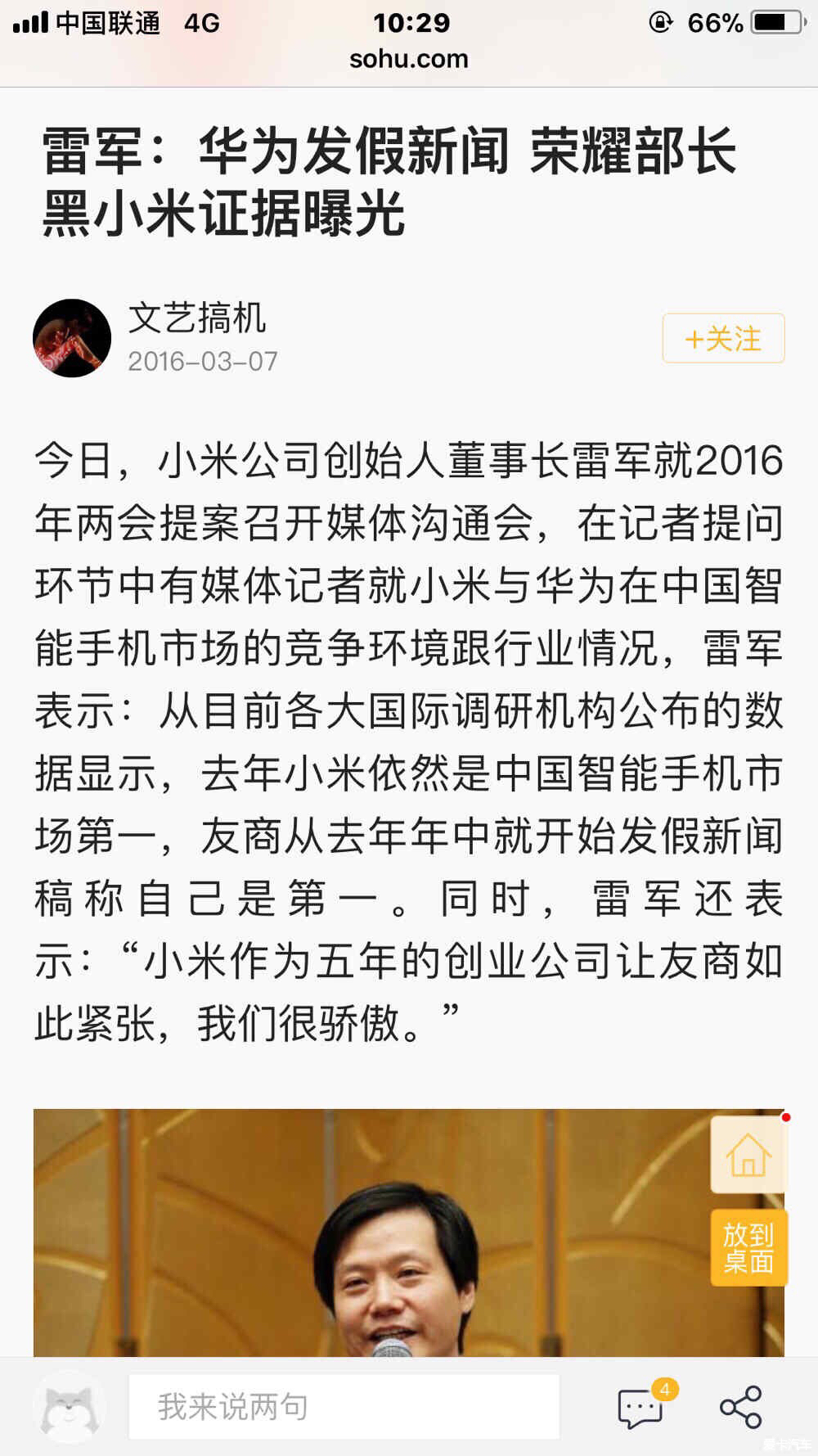Tap the 中国联通 carrier label
The height and width of the screenshot is (1456, 818).
106,23
